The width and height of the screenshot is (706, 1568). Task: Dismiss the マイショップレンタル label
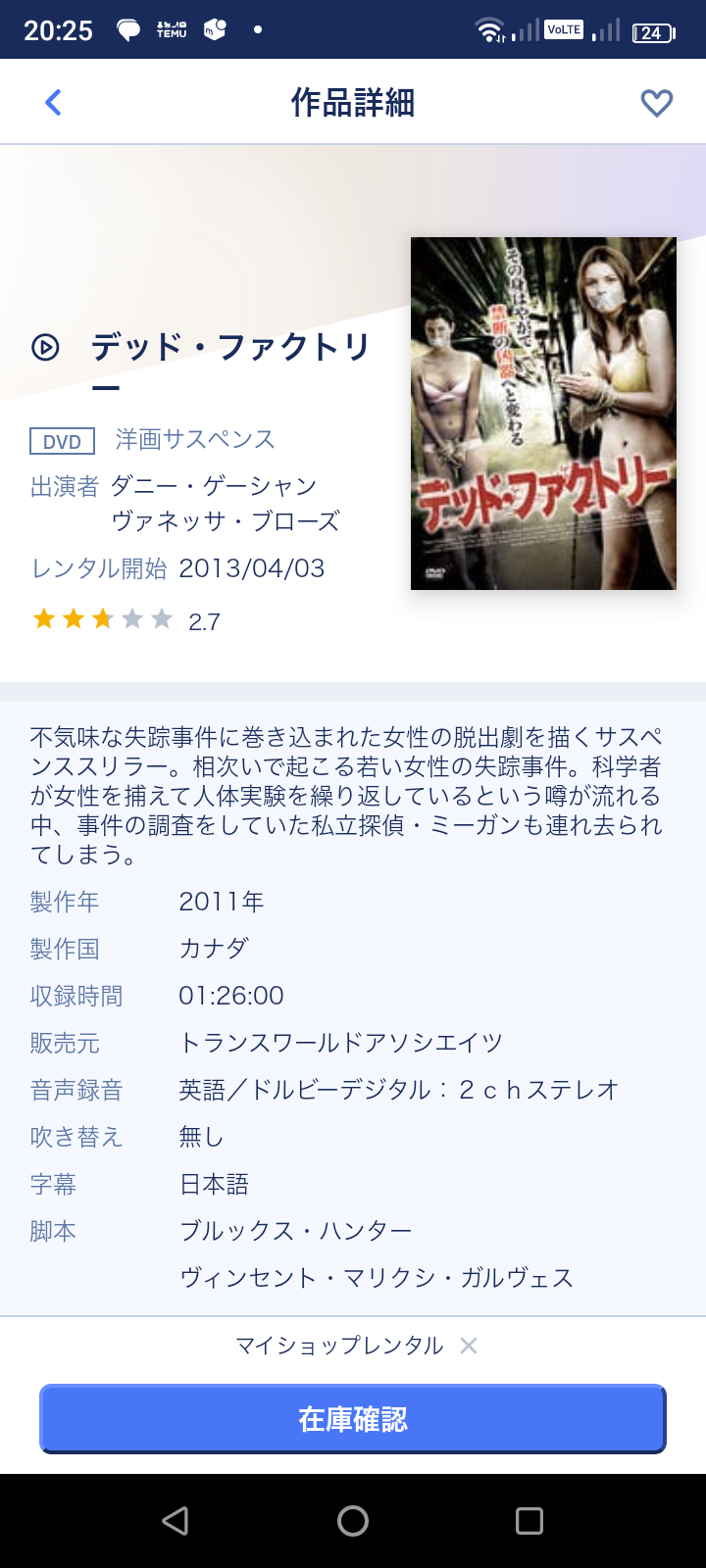(x=469, y=1346)
